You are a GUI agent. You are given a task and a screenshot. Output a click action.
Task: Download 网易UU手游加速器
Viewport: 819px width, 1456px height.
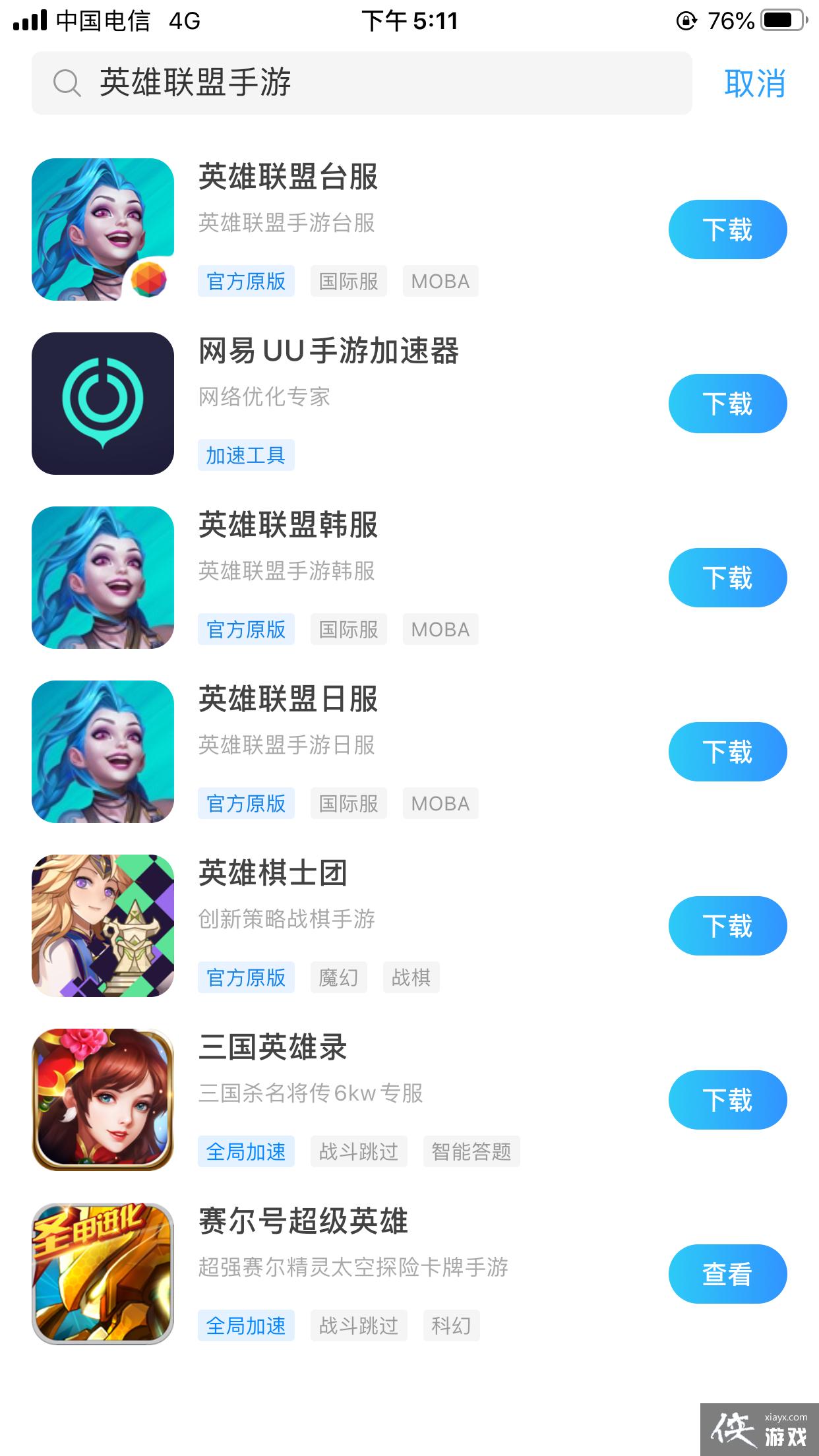727,404
